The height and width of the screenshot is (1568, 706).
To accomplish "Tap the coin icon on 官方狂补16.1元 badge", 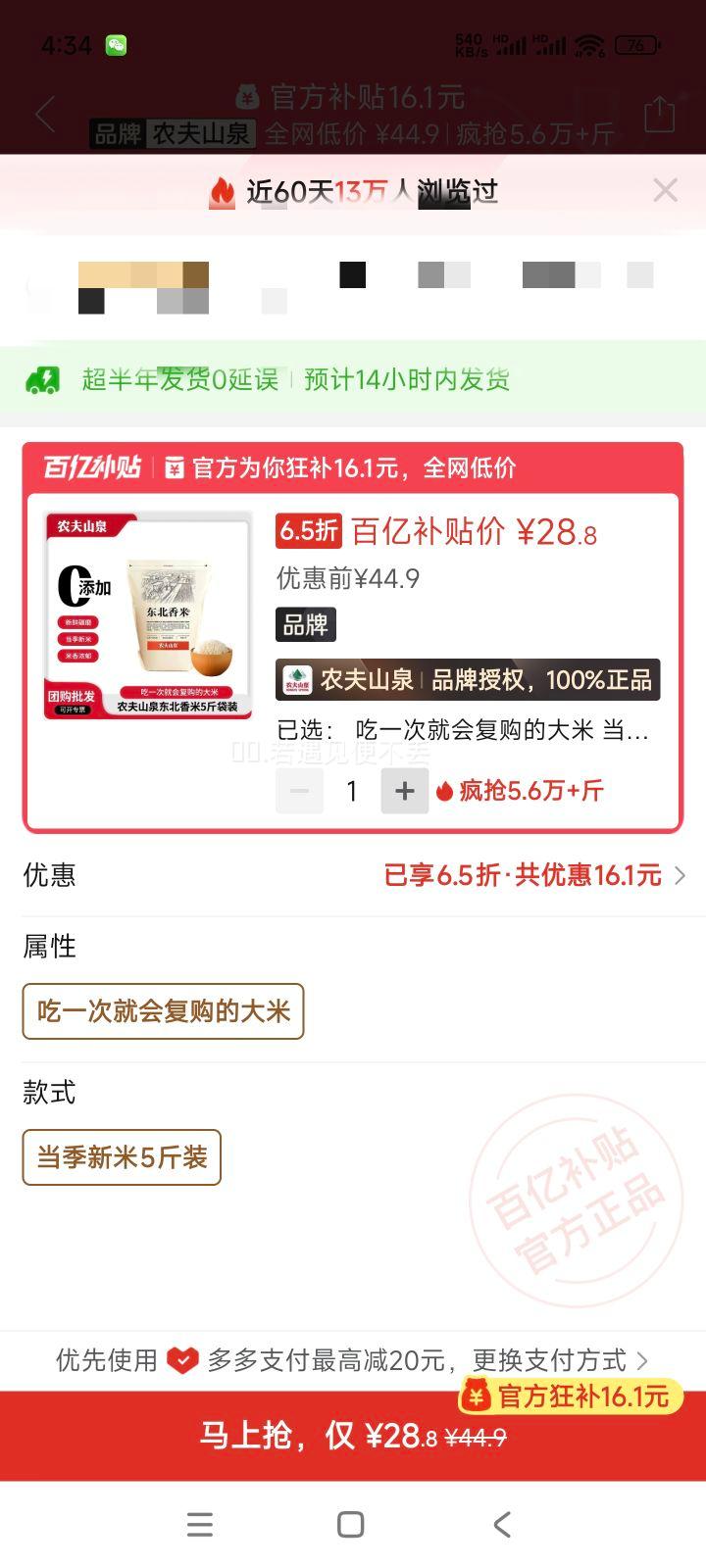I will coord(477,1396).
